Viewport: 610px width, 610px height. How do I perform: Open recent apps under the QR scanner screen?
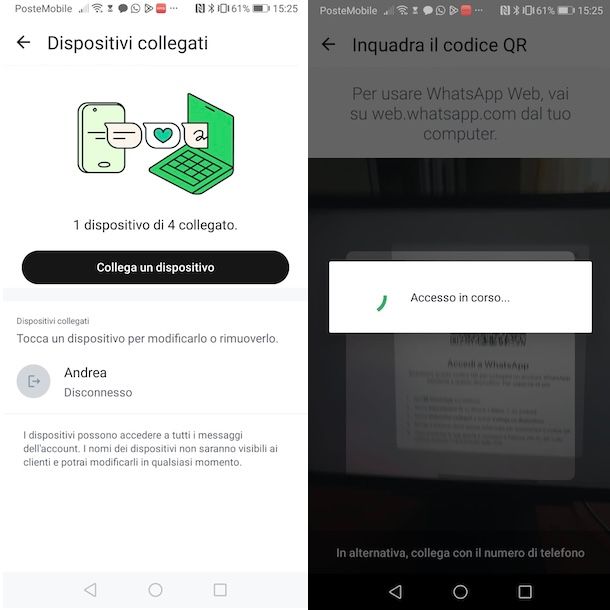click(525, 592)
